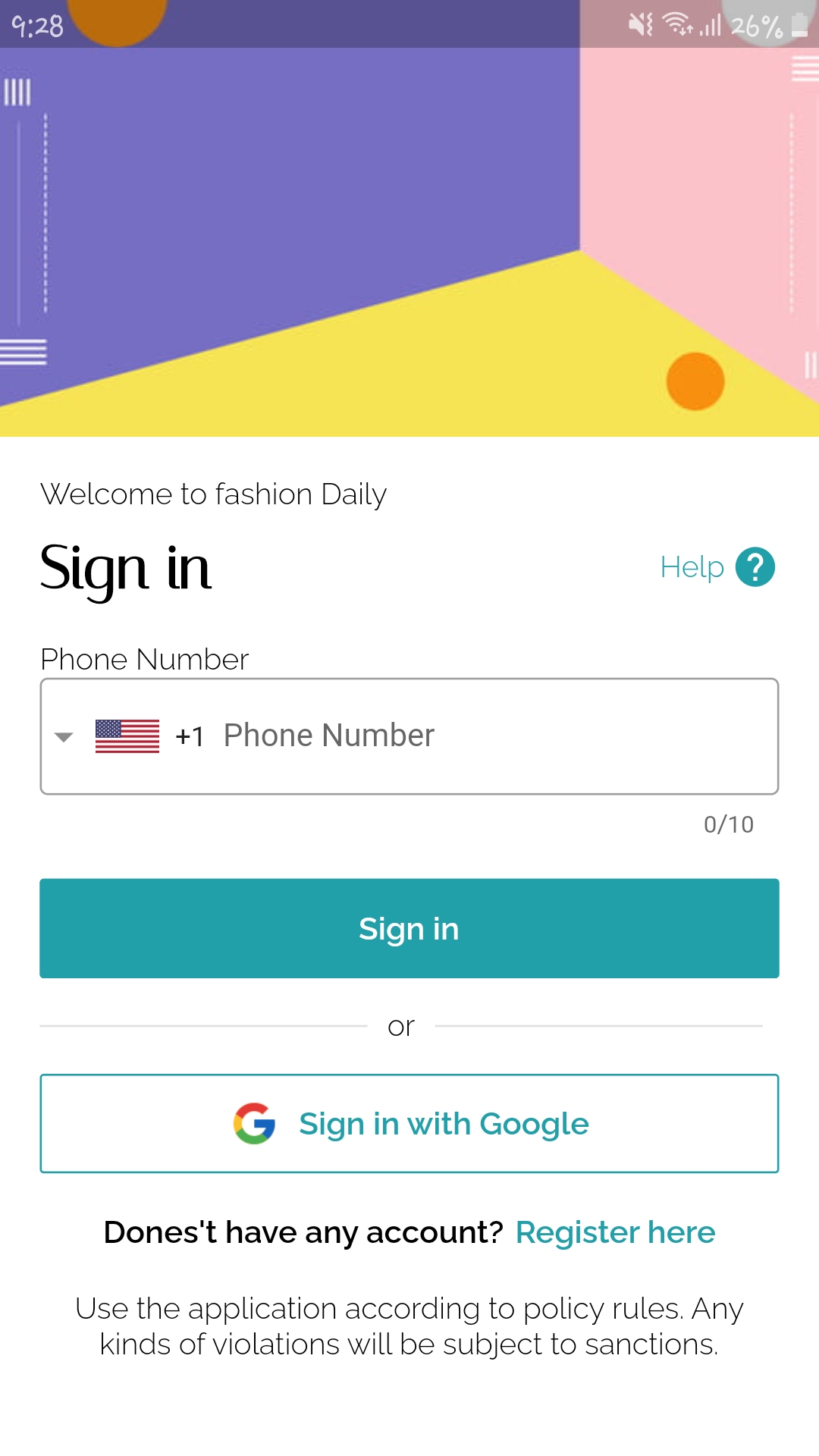This screenshot has height=1456, width=819.
Task: Tap the US flag icon
Action: coord(127,736)
